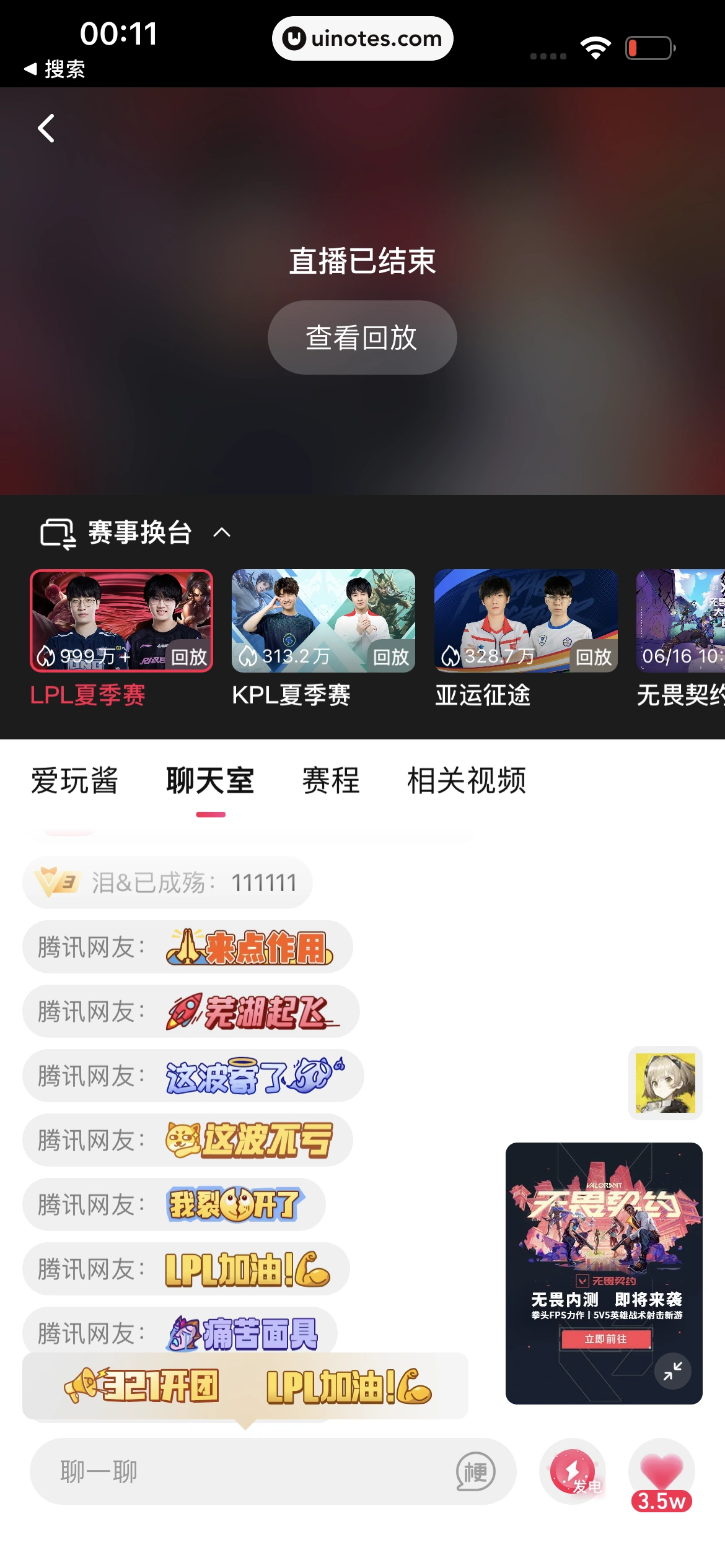Select the 聊天室 tab

210,780
